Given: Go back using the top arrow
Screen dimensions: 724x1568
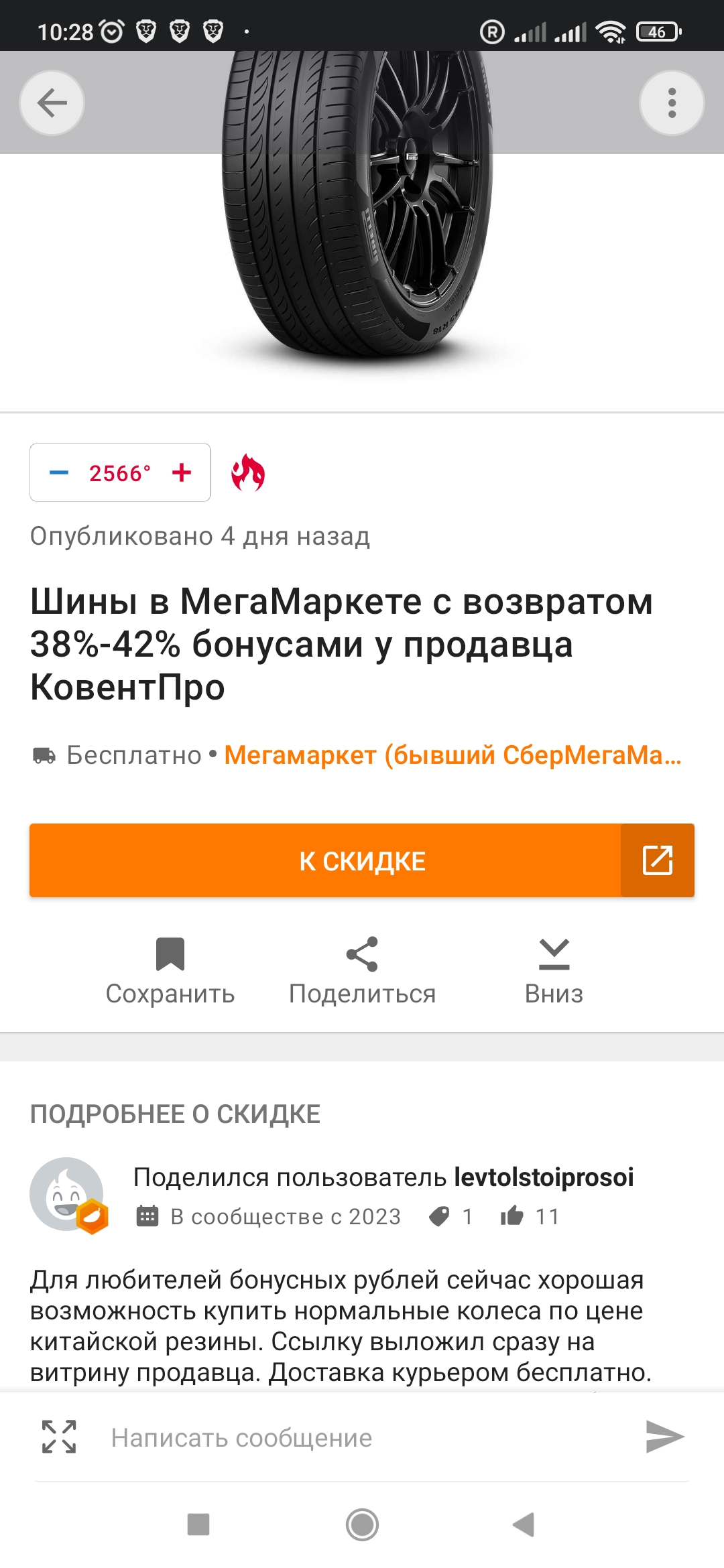Looking at the screenshot, I should pos(52,103).
